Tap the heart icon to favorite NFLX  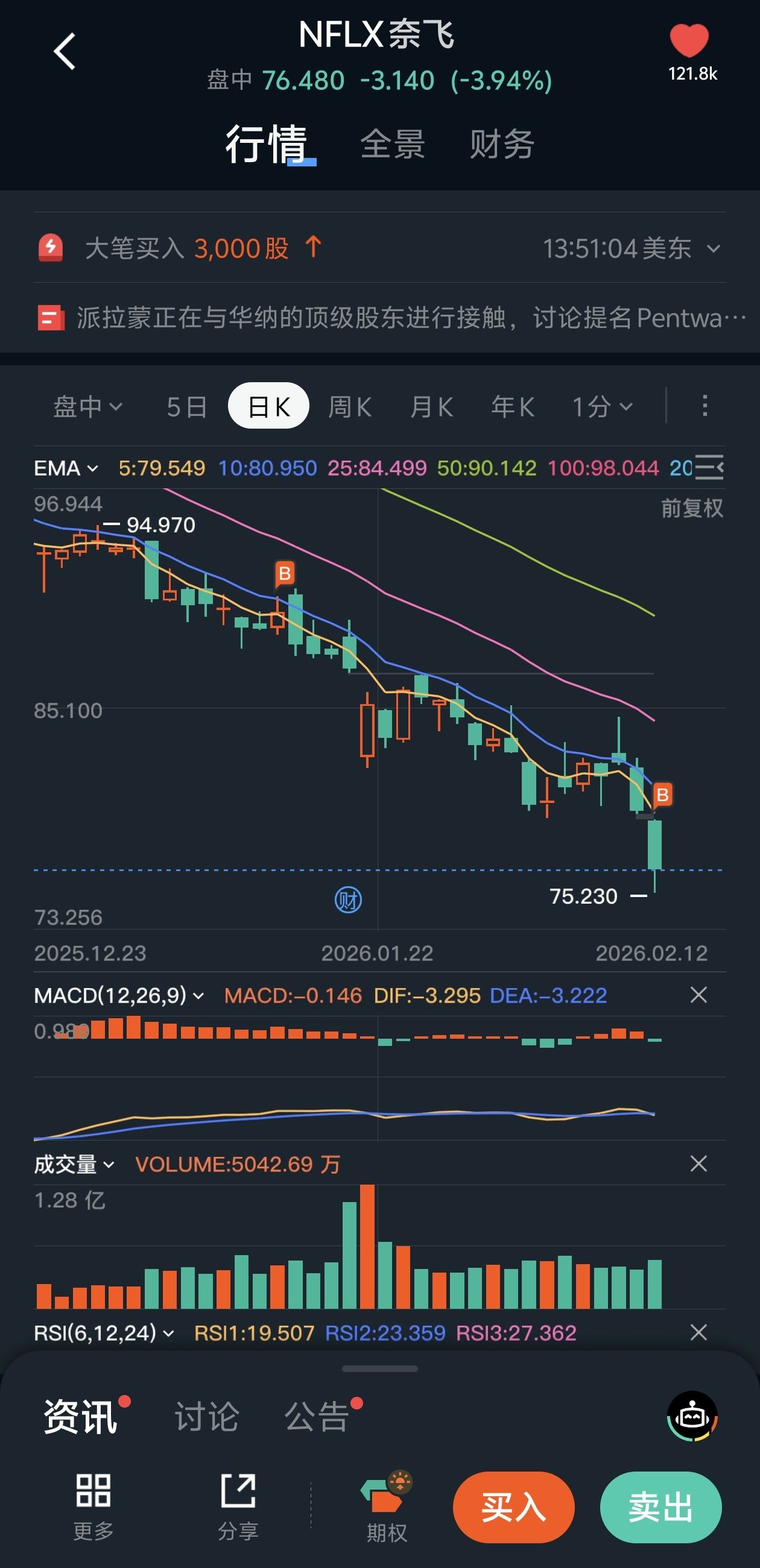(689, 42)
